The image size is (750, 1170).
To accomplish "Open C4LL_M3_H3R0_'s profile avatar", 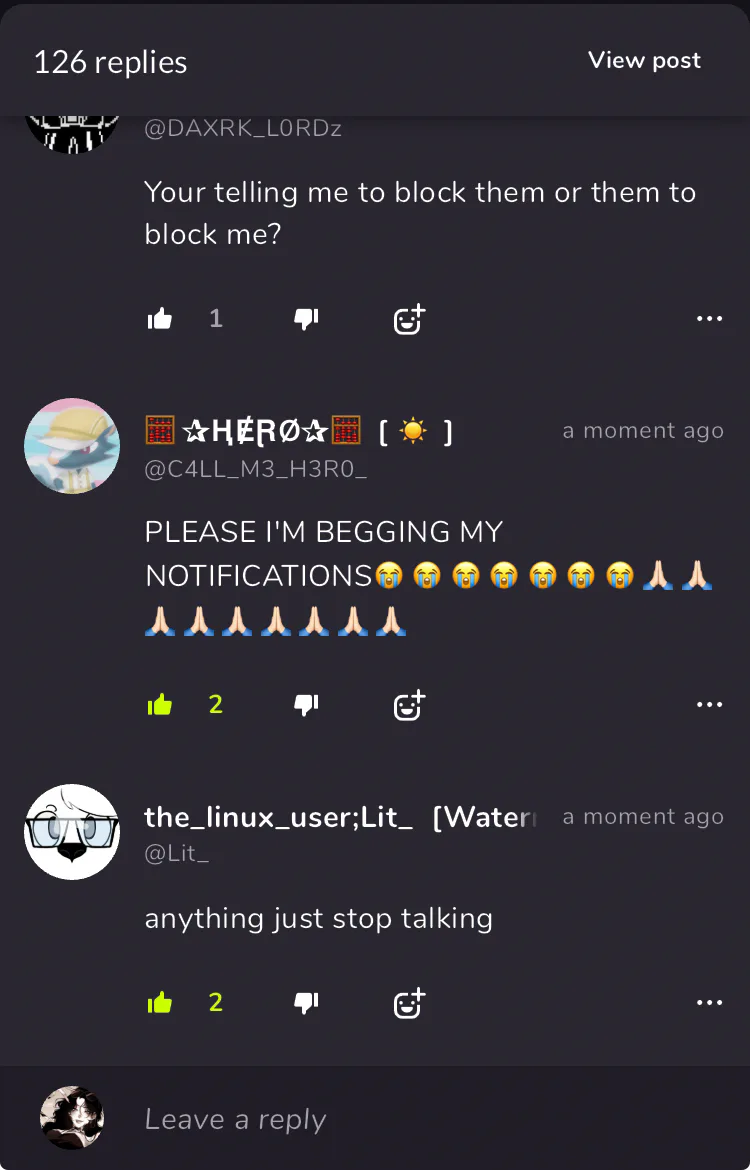I will pos(72,446).
